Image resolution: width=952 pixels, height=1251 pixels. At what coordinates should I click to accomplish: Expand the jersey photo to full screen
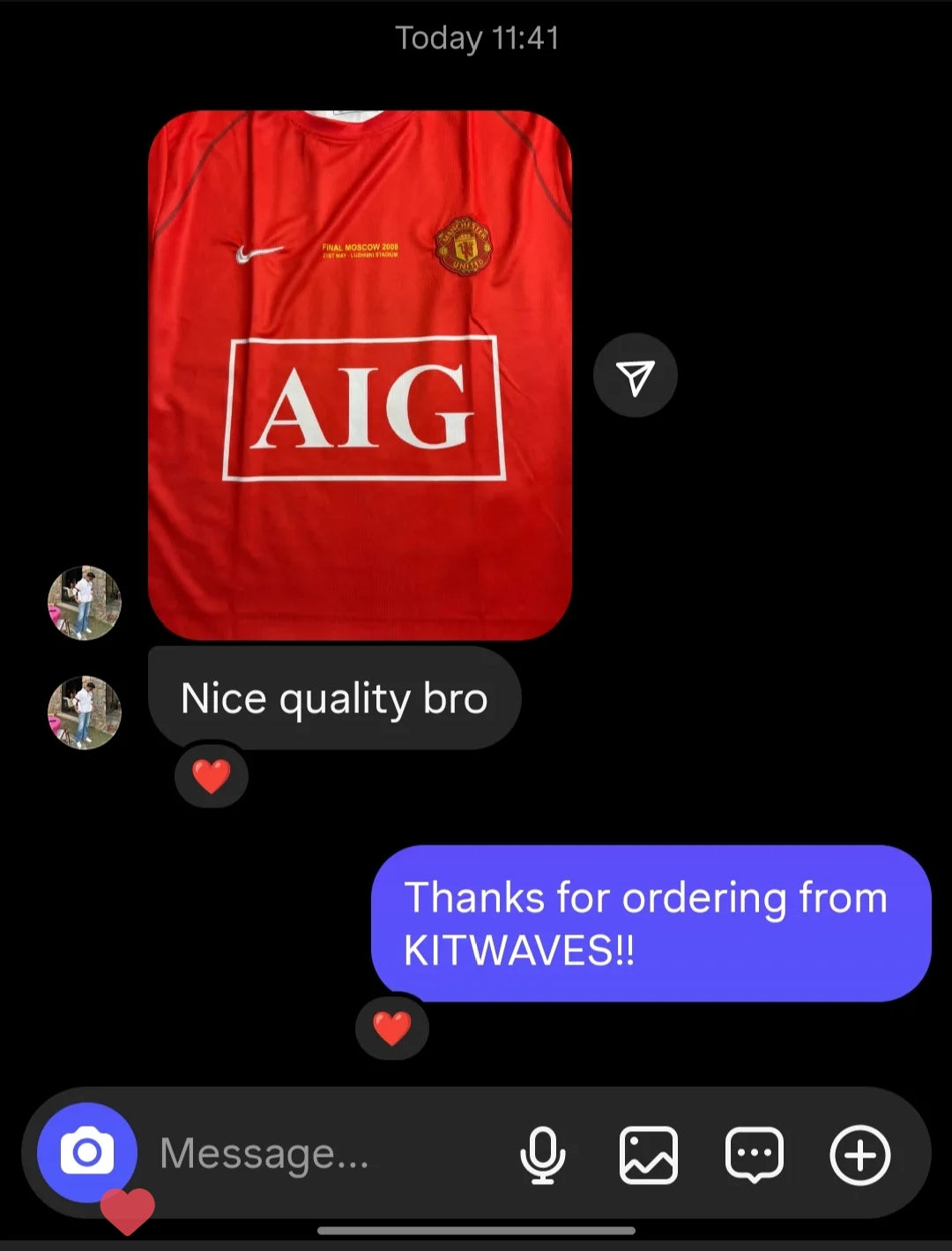[x=361, y=370]
